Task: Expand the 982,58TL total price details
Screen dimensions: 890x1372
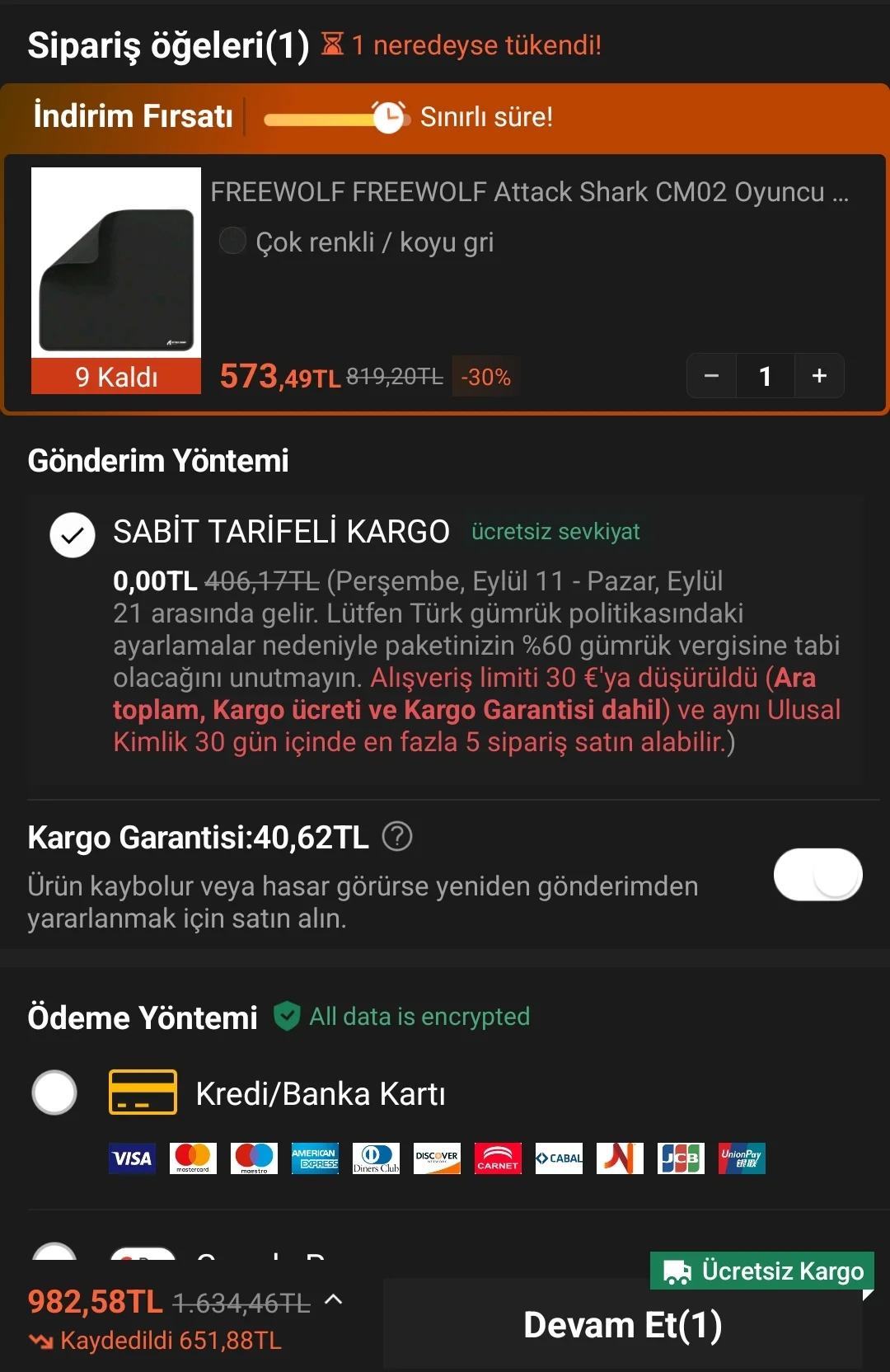Action: click(334, 1300)
